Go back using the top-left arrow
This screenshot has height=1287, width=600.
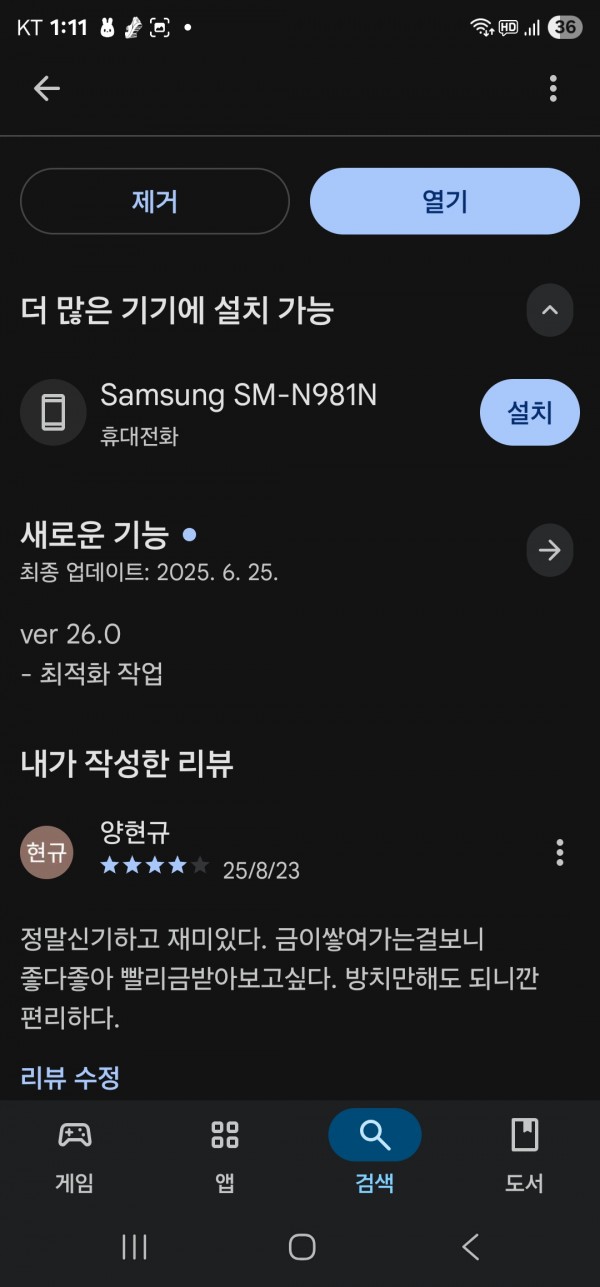tap(47, 89)
